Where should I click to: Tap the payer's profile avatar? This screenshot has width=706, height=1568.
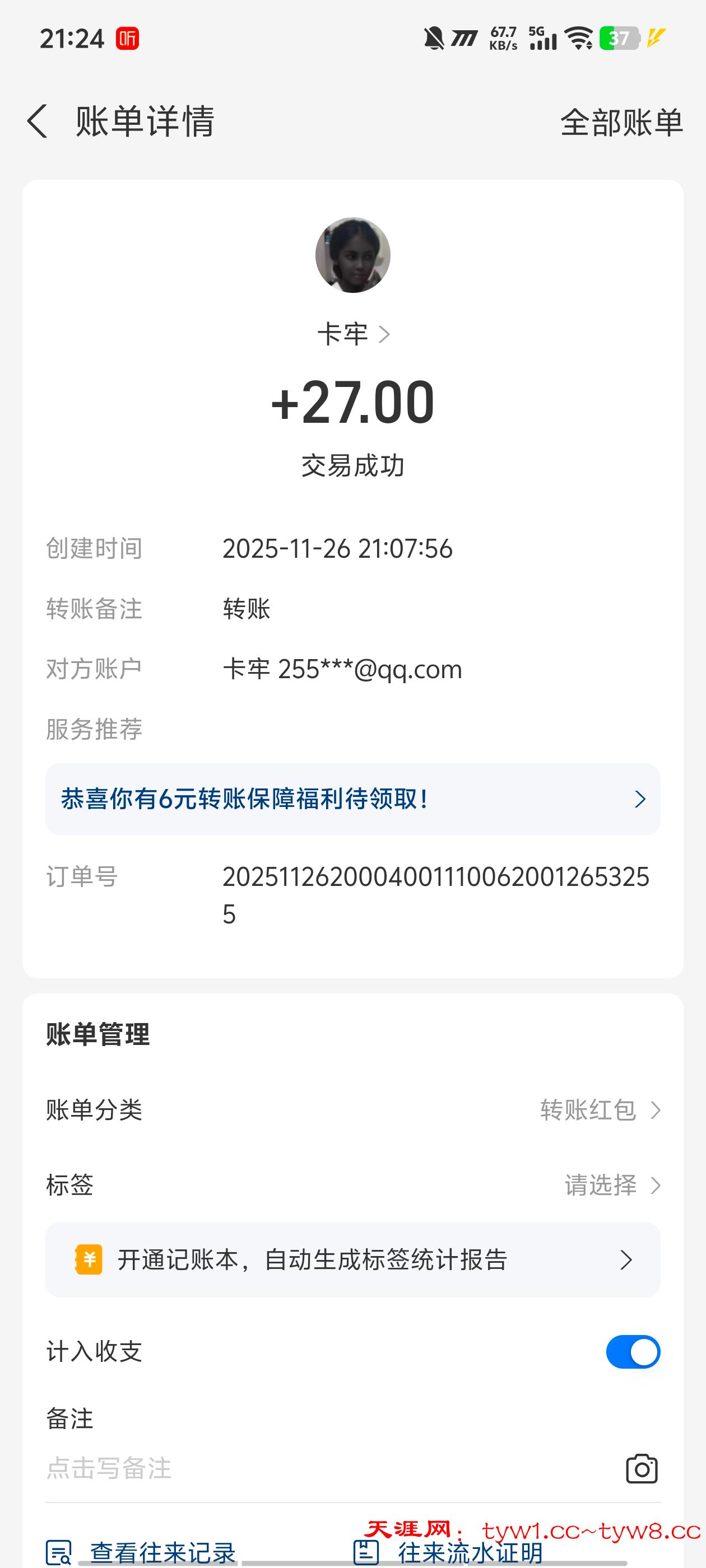click(x=352, y=255)
